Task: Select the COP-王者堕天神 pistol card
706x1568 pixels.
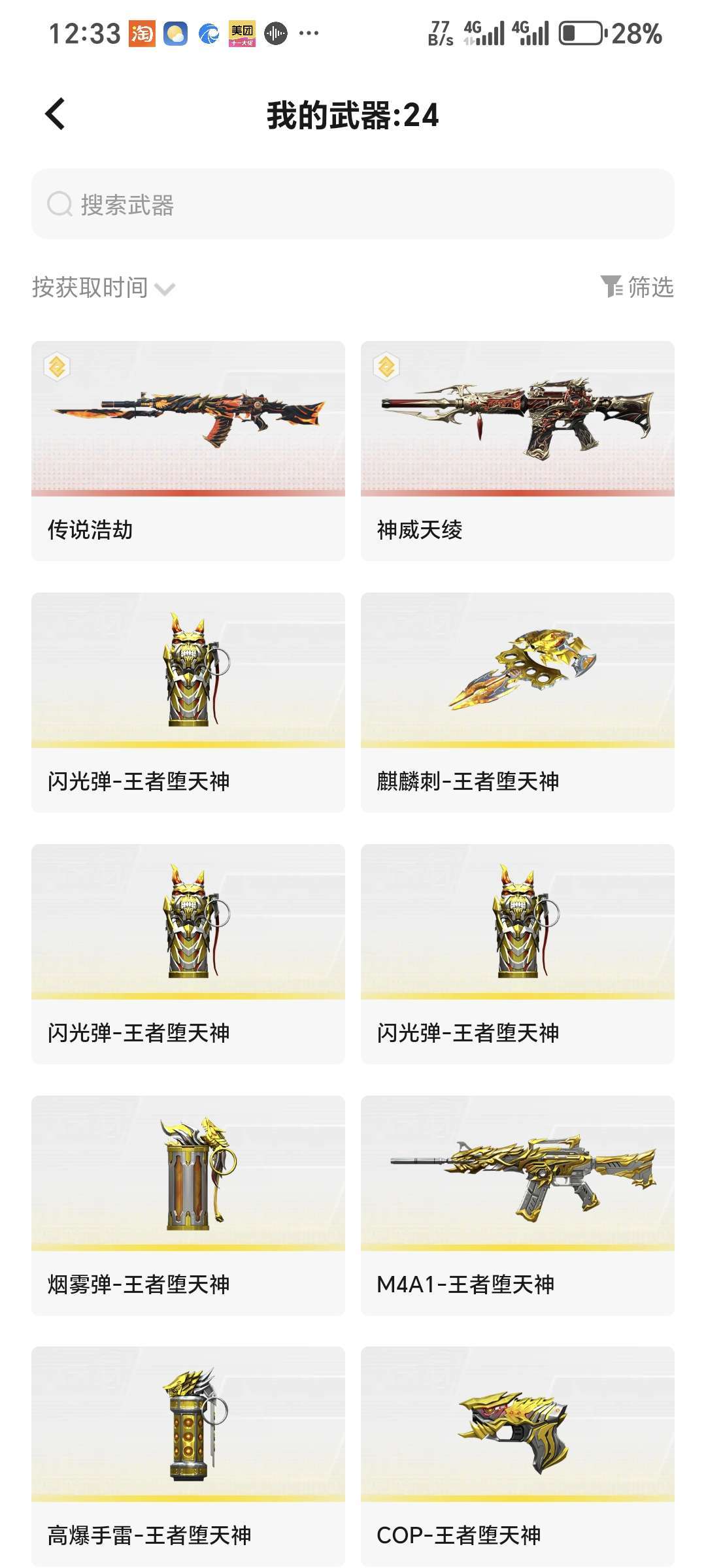Action: (517, 1456)
